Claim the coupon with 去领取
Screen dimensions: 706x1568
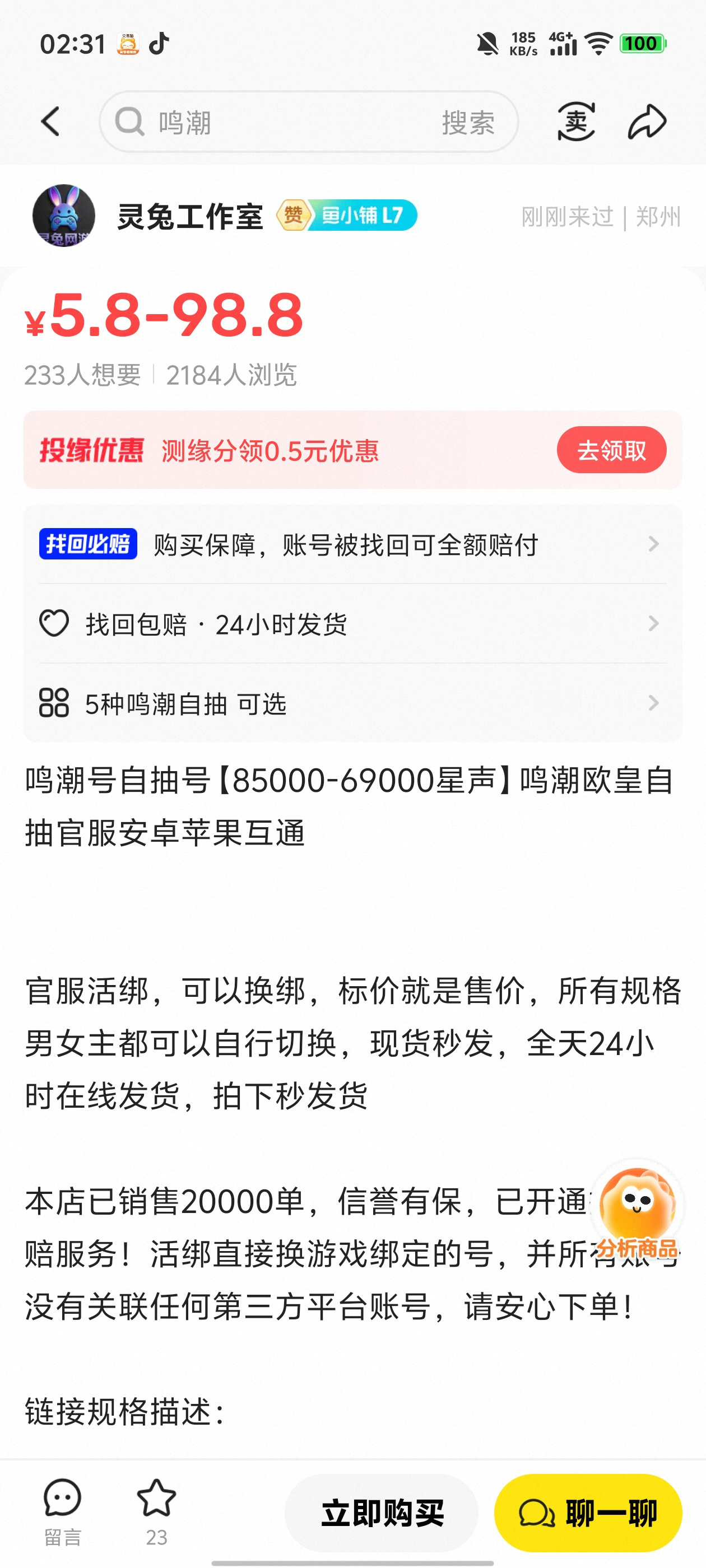pyautogui.click(x=611, y=450)
